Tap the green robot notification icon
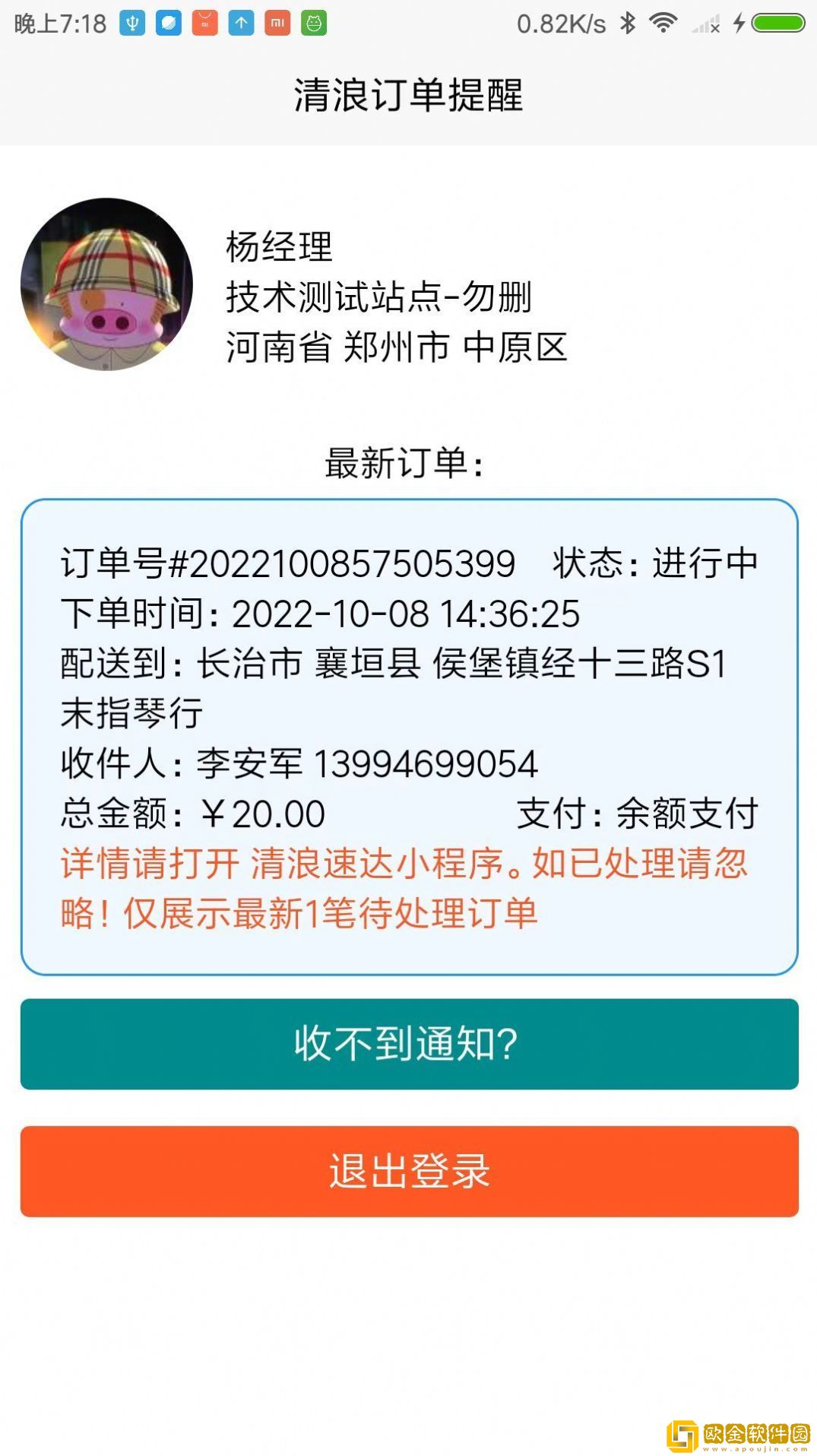 click(x=314, y=24)
